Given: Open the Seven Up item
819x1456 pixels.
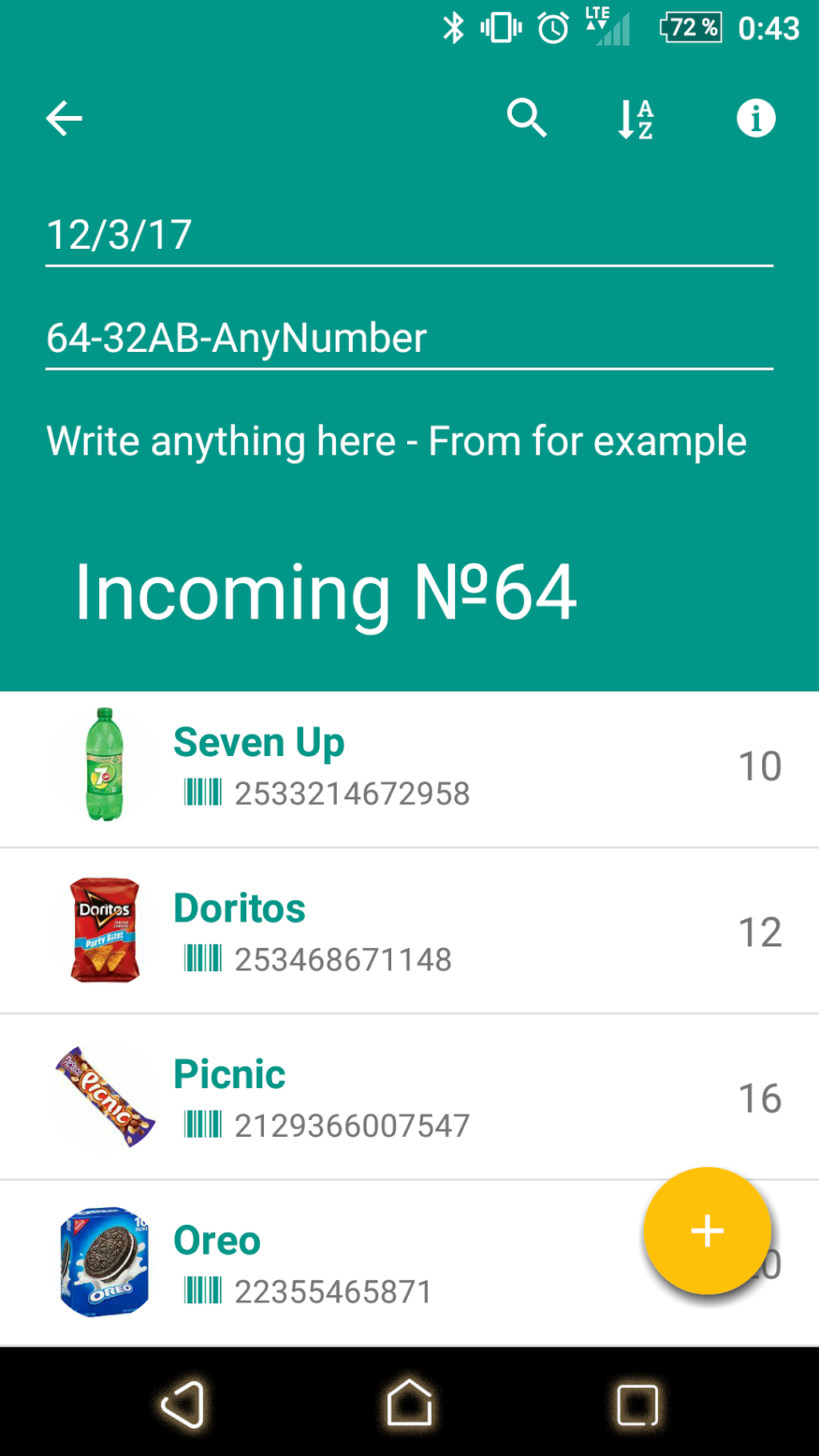Looking at the screenshot, I should pos(400,766).
